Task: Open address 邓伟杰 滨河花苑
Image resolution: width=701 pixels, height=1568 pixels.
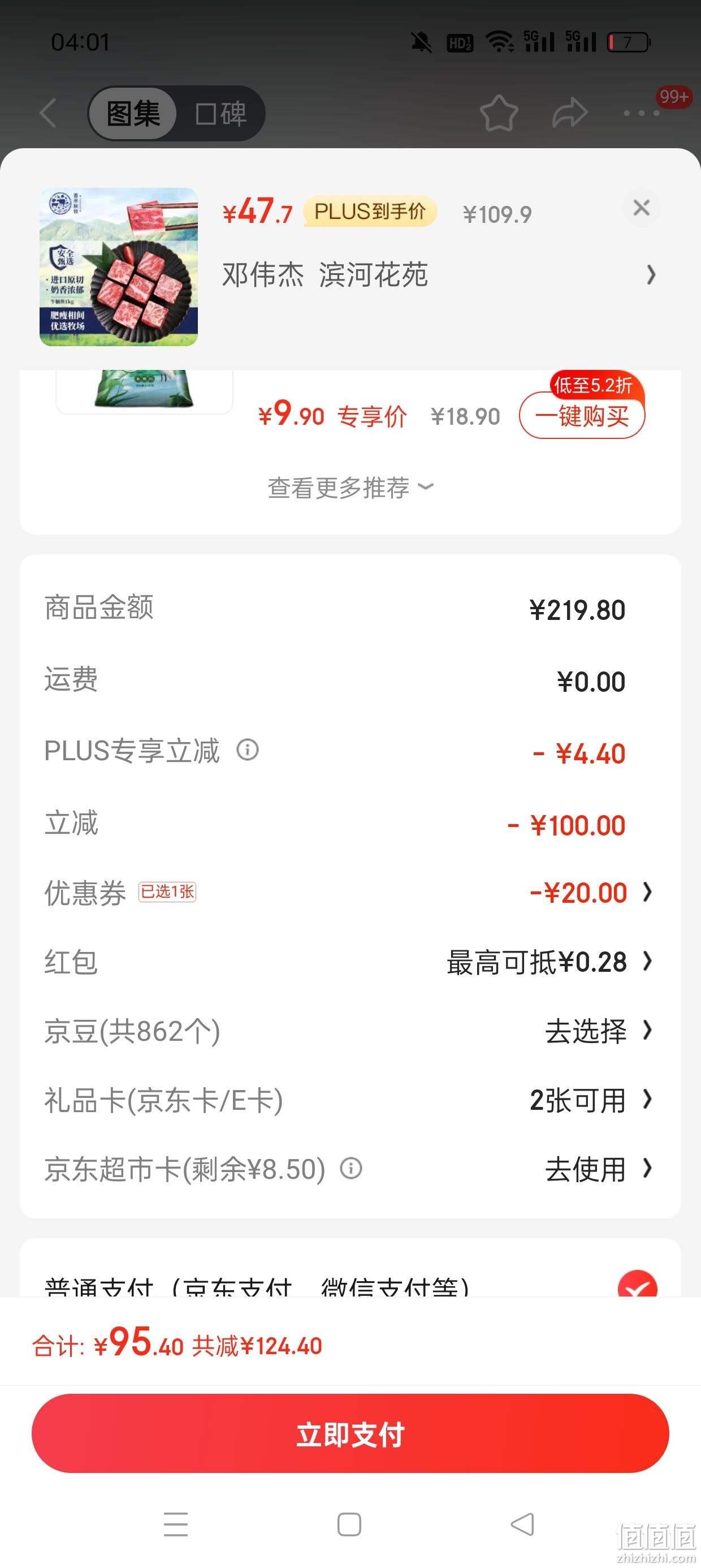Action: tap(438, 274)
